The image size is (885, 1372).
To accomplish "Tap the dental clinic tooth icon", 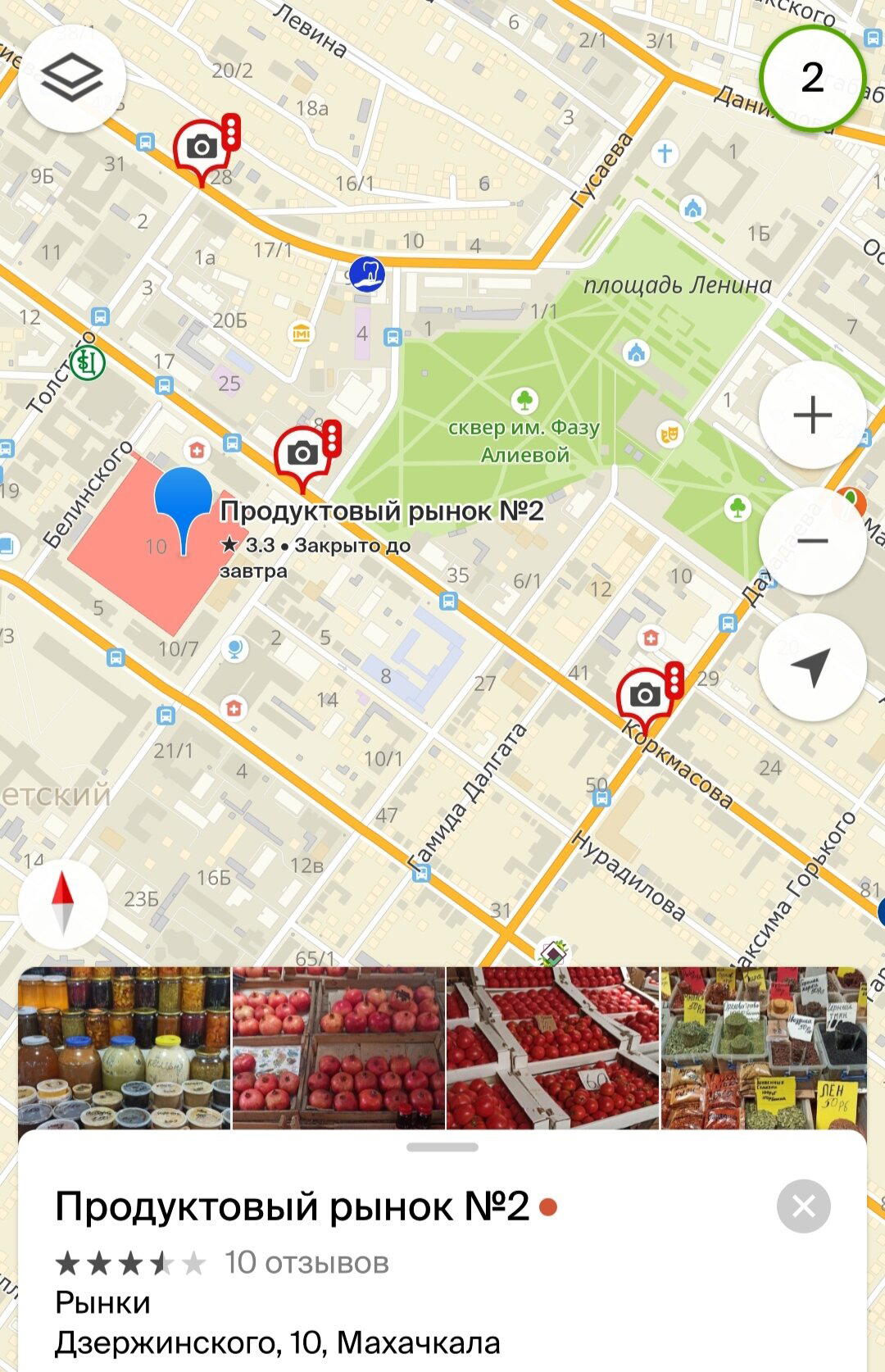I will click(366, 274).
